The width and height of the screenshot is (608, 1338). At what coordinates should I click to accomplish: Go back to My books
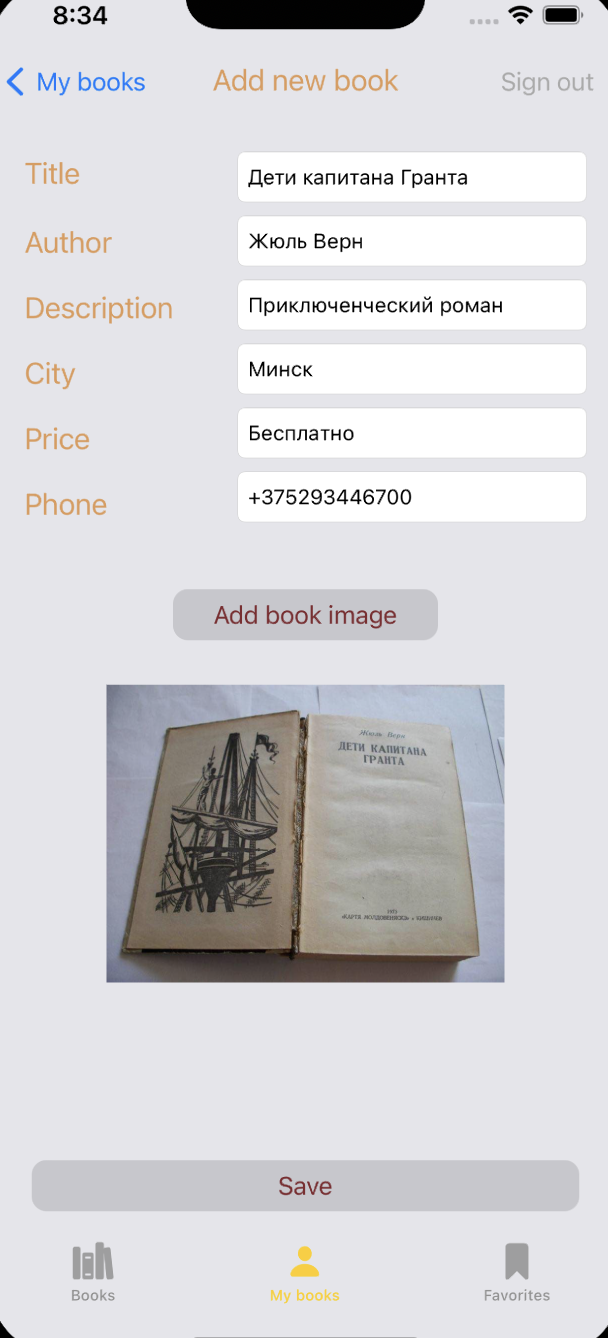tap(77, 82)
